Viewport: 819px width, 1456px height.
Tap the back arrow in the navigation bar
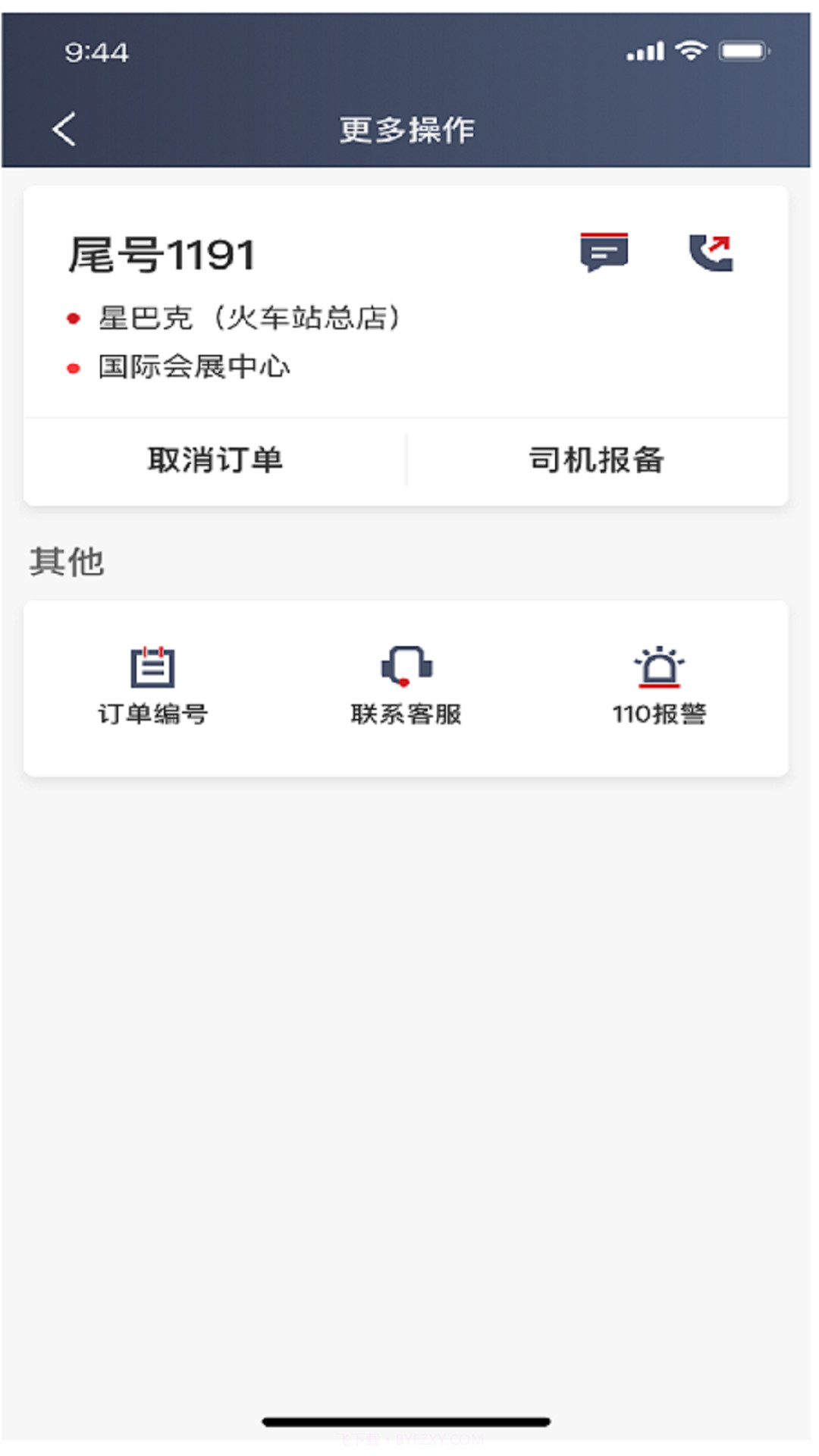(x=64, y=128)
